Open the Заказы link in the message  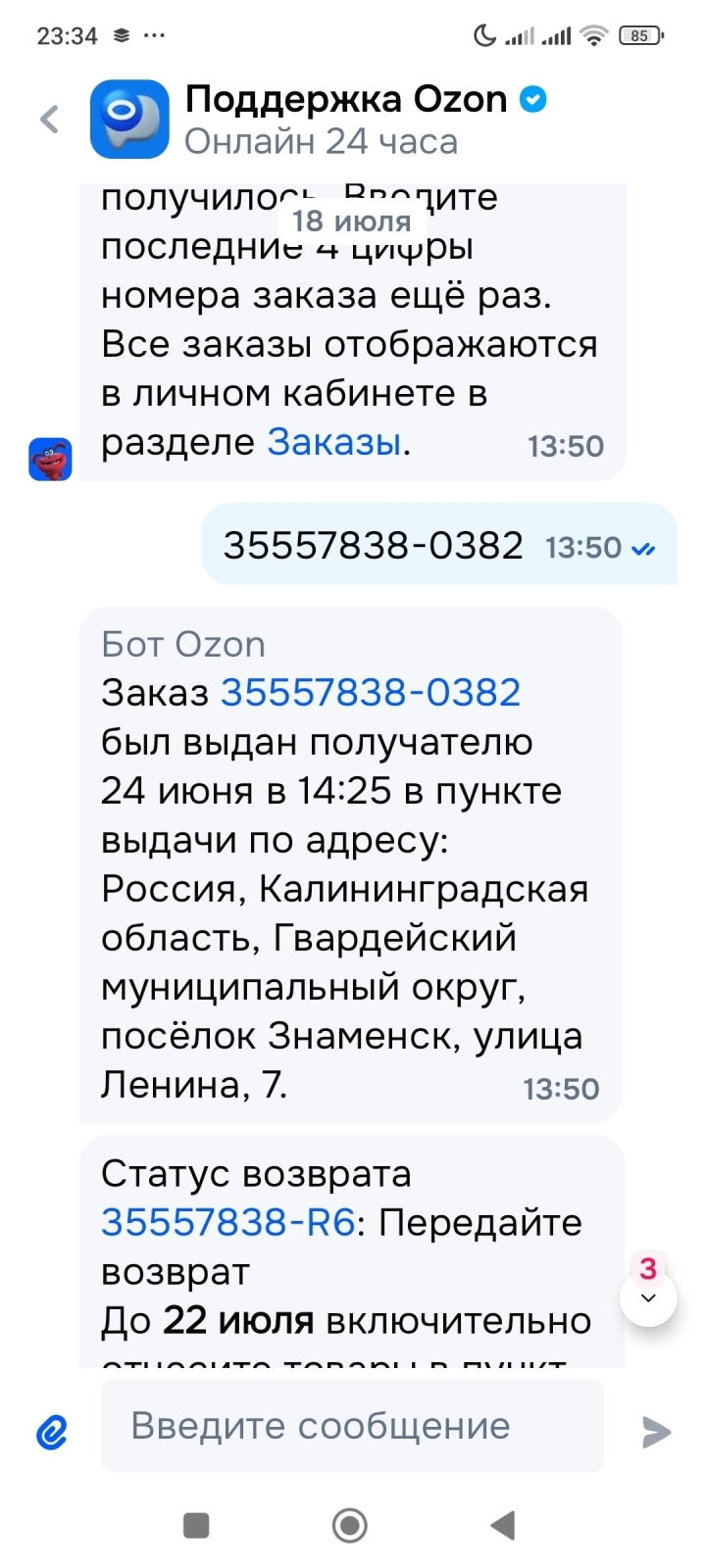coord(333,443)
